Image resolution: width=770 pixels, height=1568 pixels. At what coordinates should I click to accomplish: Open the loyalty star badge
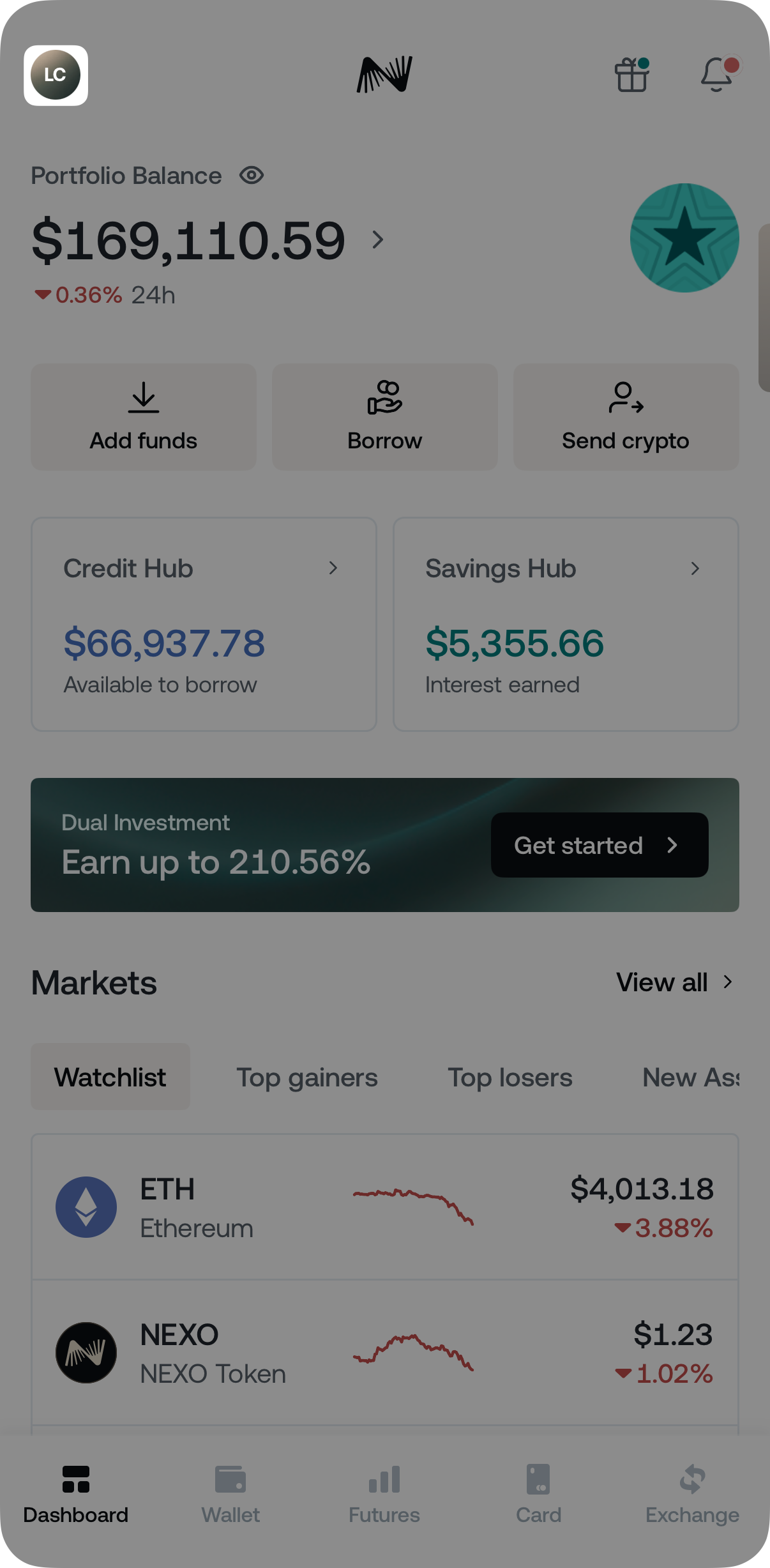tap(684, 238)
